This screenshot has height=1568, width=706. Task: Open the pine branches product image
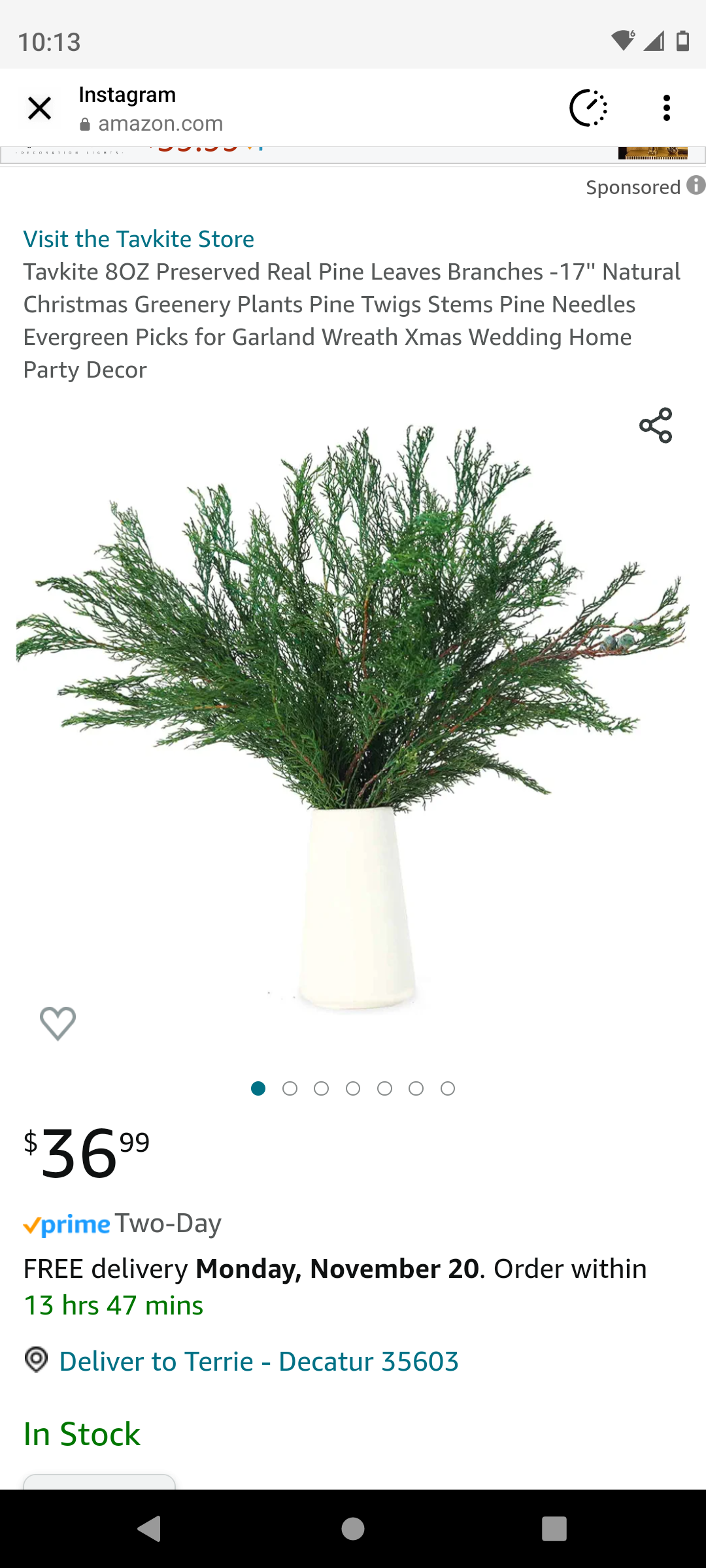pos(353,712)
